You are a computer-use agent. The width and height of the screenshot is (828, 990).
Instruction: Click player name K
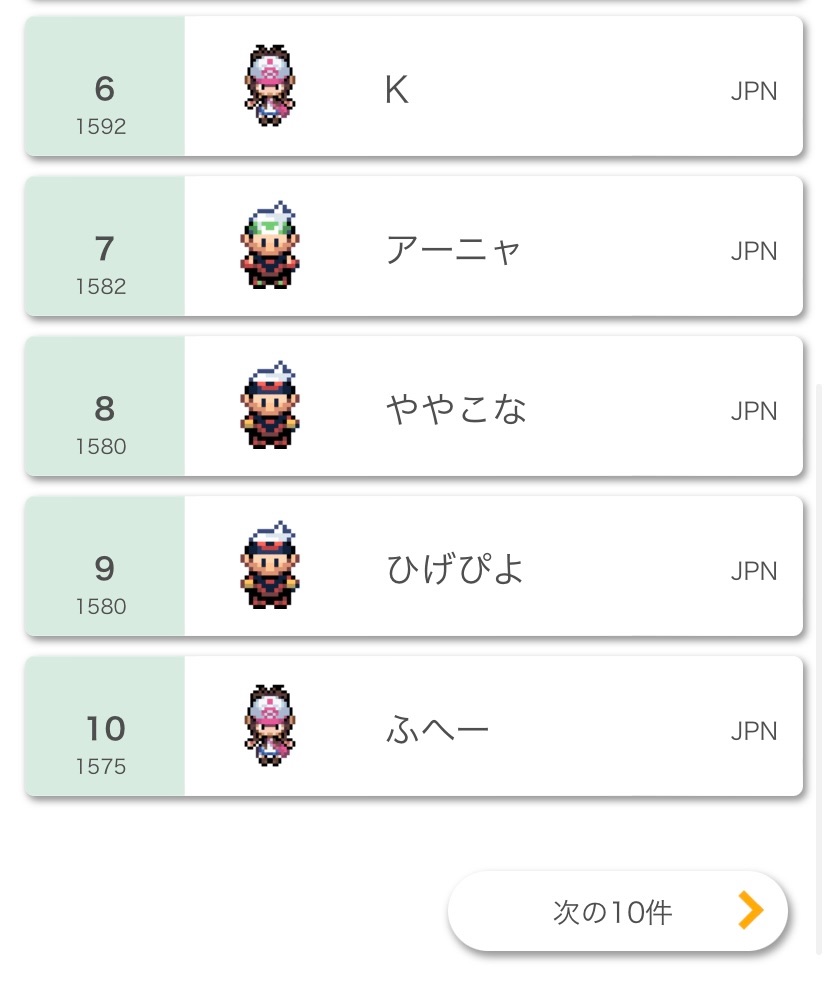397,89
